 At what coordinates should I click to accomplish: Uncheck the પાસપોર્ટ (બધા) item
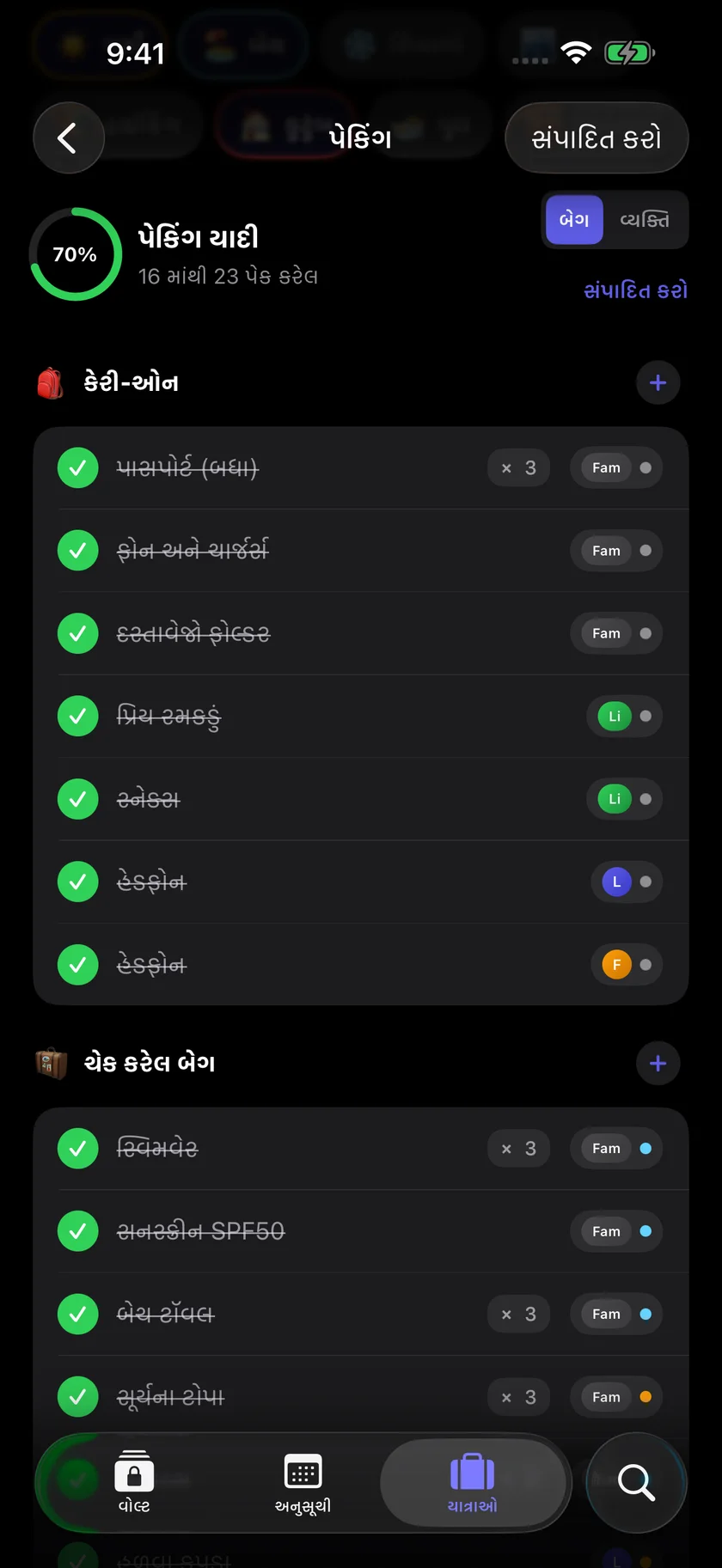click(78, 467)
